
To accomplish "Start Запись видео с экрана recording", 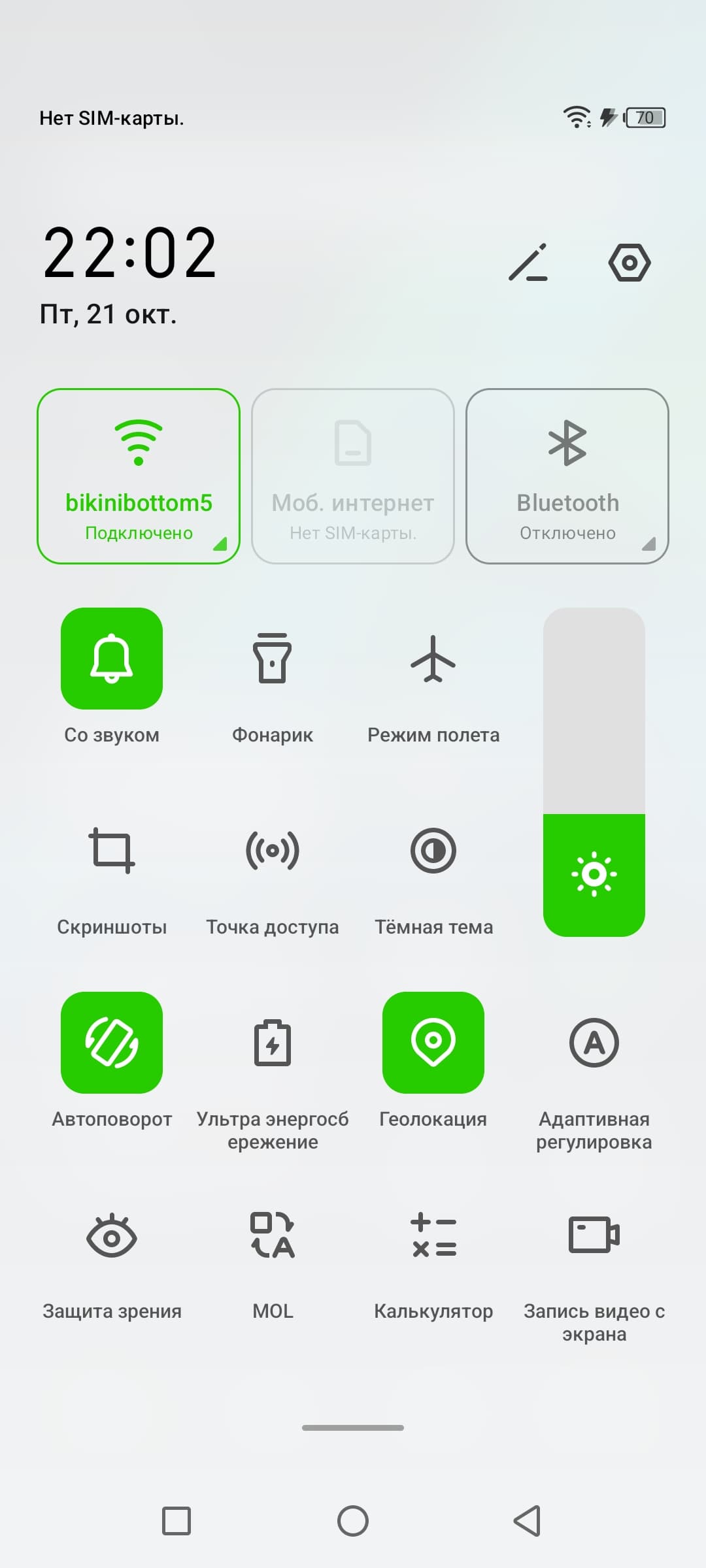I will click(x=594, y=1235).
